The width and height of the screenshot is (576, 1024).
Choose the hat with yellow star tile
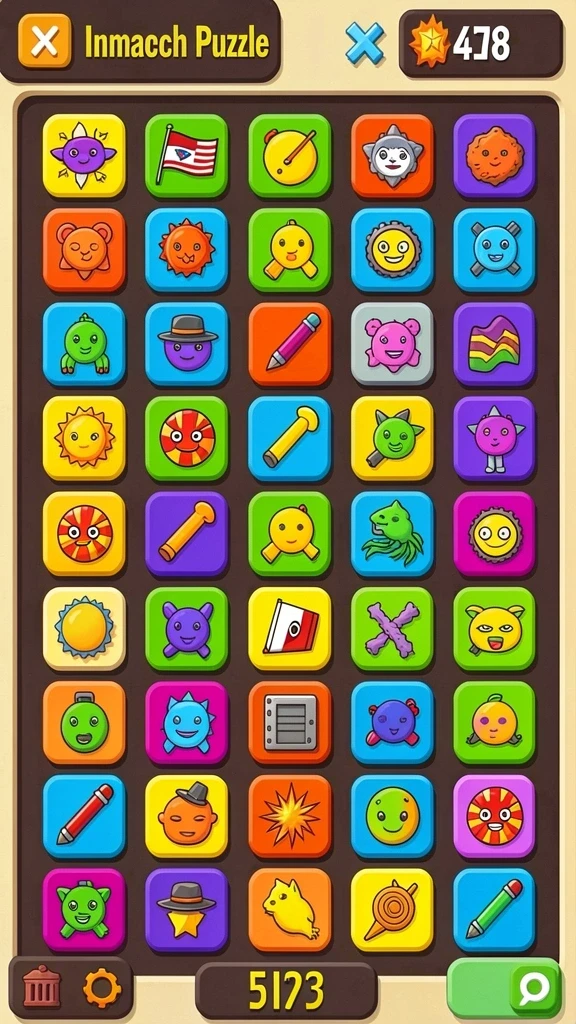(187, 910)
